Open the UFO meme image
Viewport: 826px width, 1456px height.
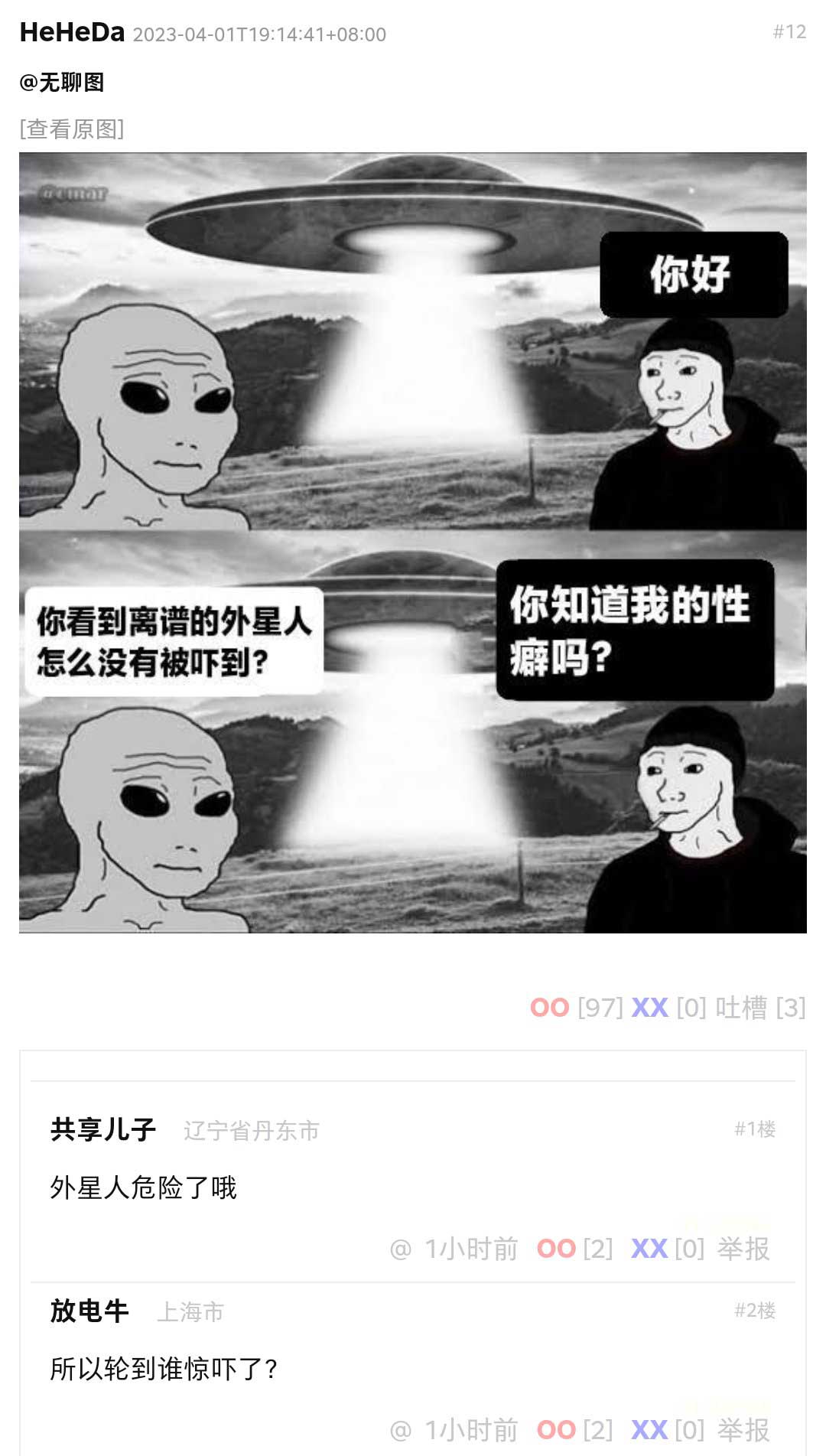(x=413, y=542)
